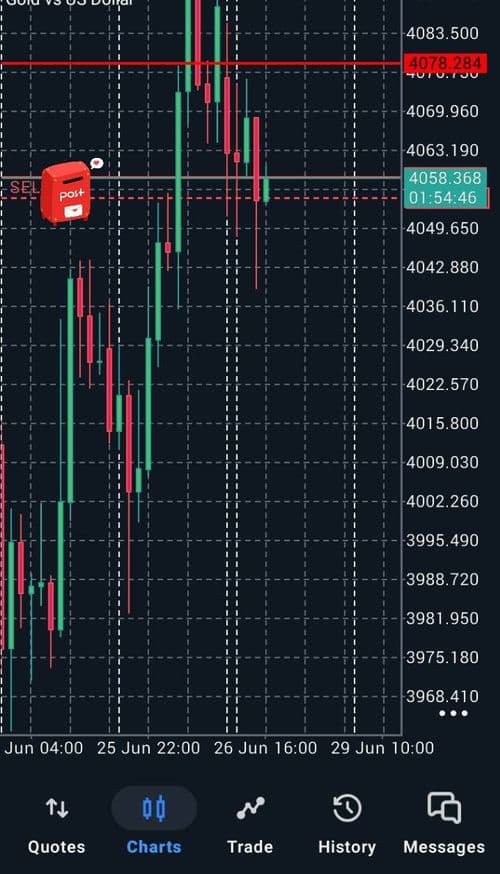Go to the Trade tab
This screenshot has height=874, width=500.
[250, 824]
